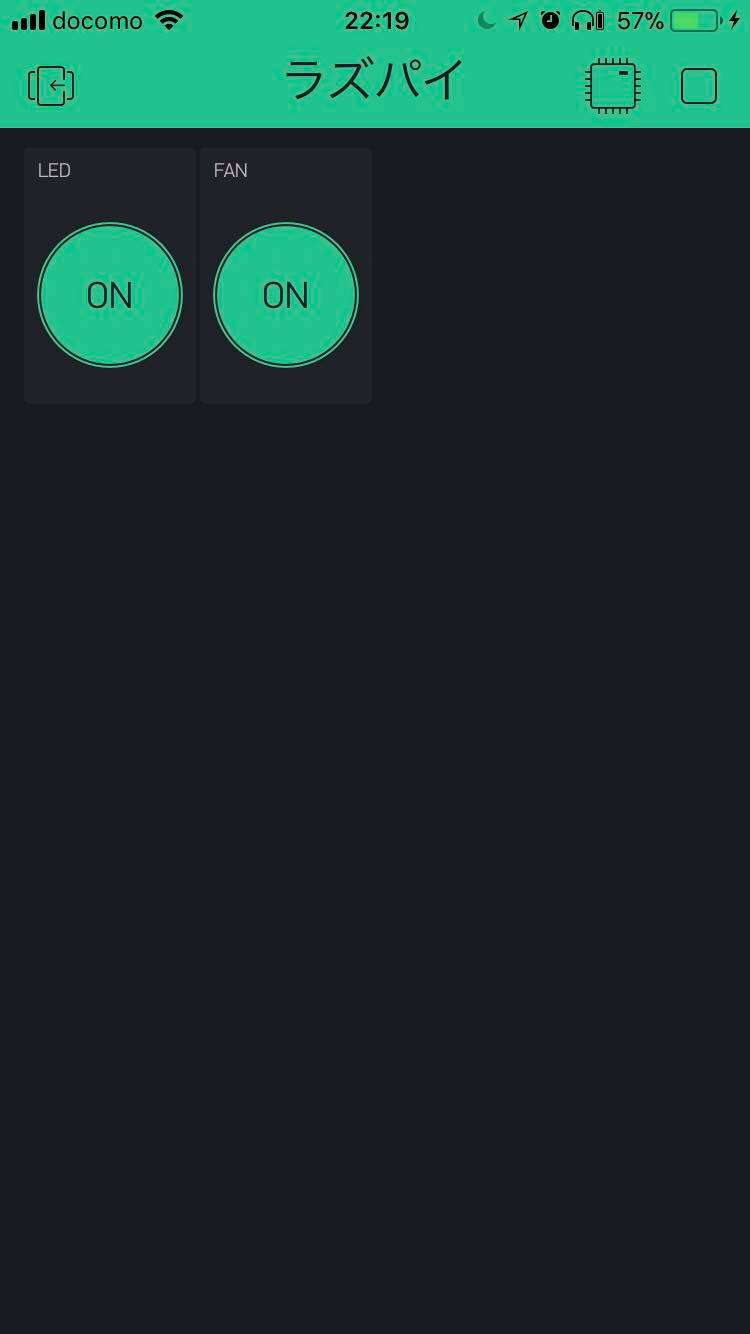Toggle the LED button off
This screenshot has height=1334, width=750.
tap(110, 295)
